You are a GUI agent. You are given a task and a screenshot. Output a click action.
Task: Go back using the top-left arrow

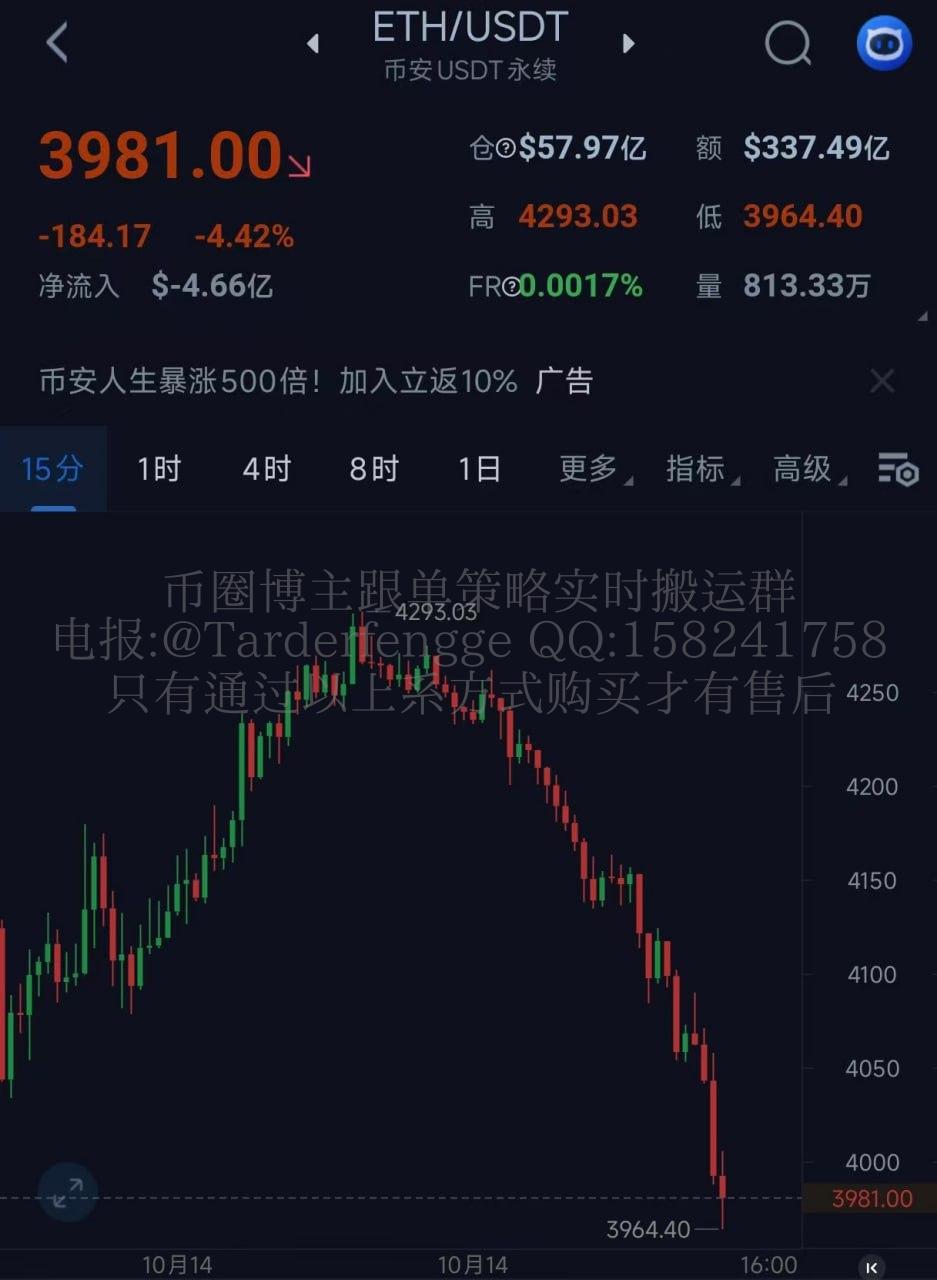pyautogui.click(x=57, y=43)
